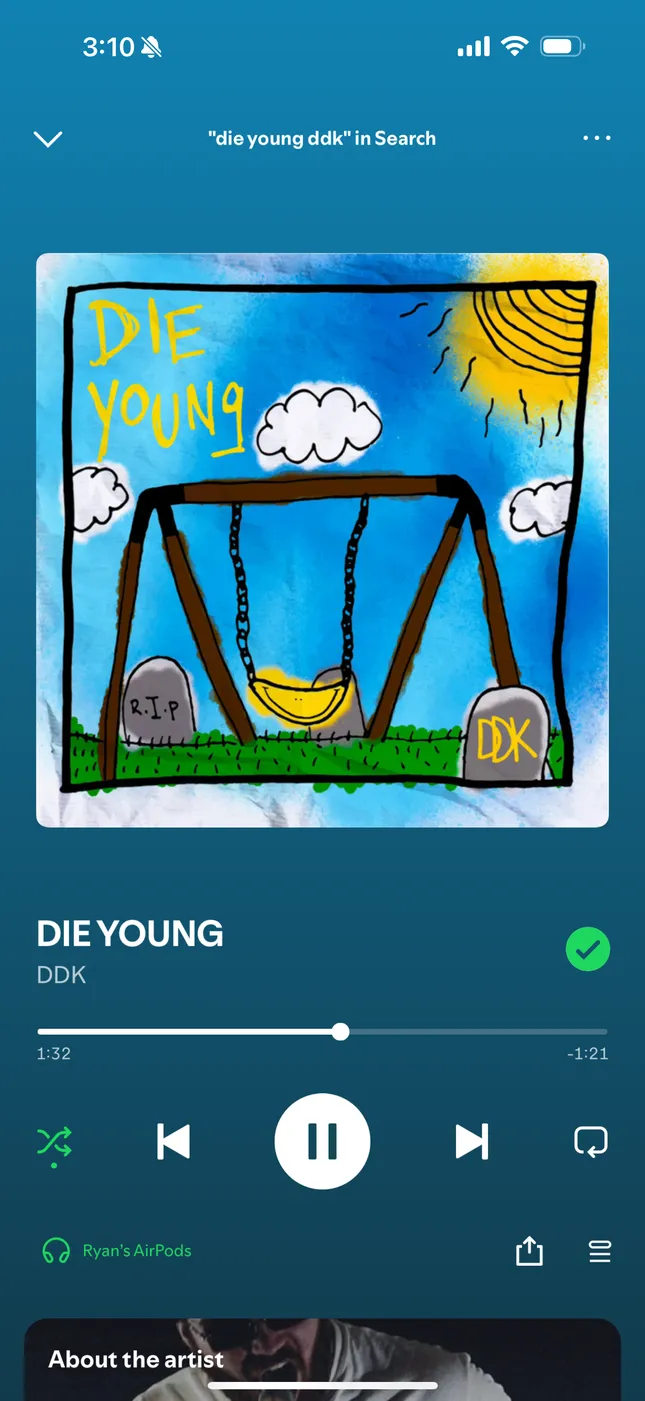Open the About the artist card
645x1401 pixels.
pos(322,1360)
